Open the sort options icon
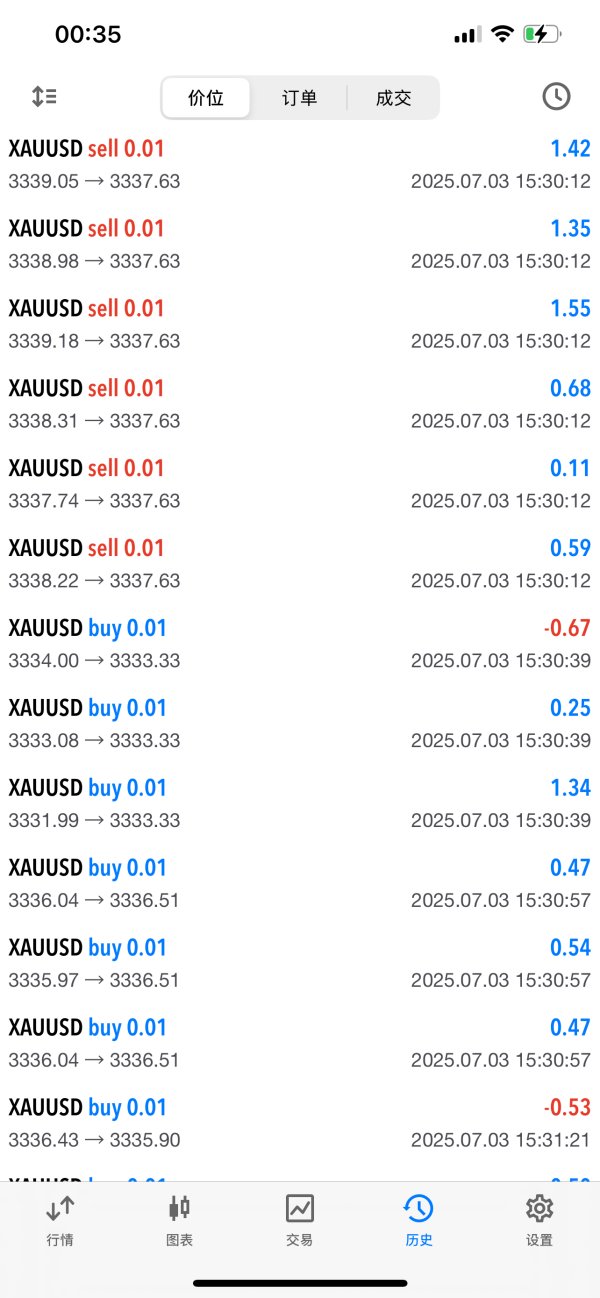Screen dimensions: 600x1298 click(44, 97)
